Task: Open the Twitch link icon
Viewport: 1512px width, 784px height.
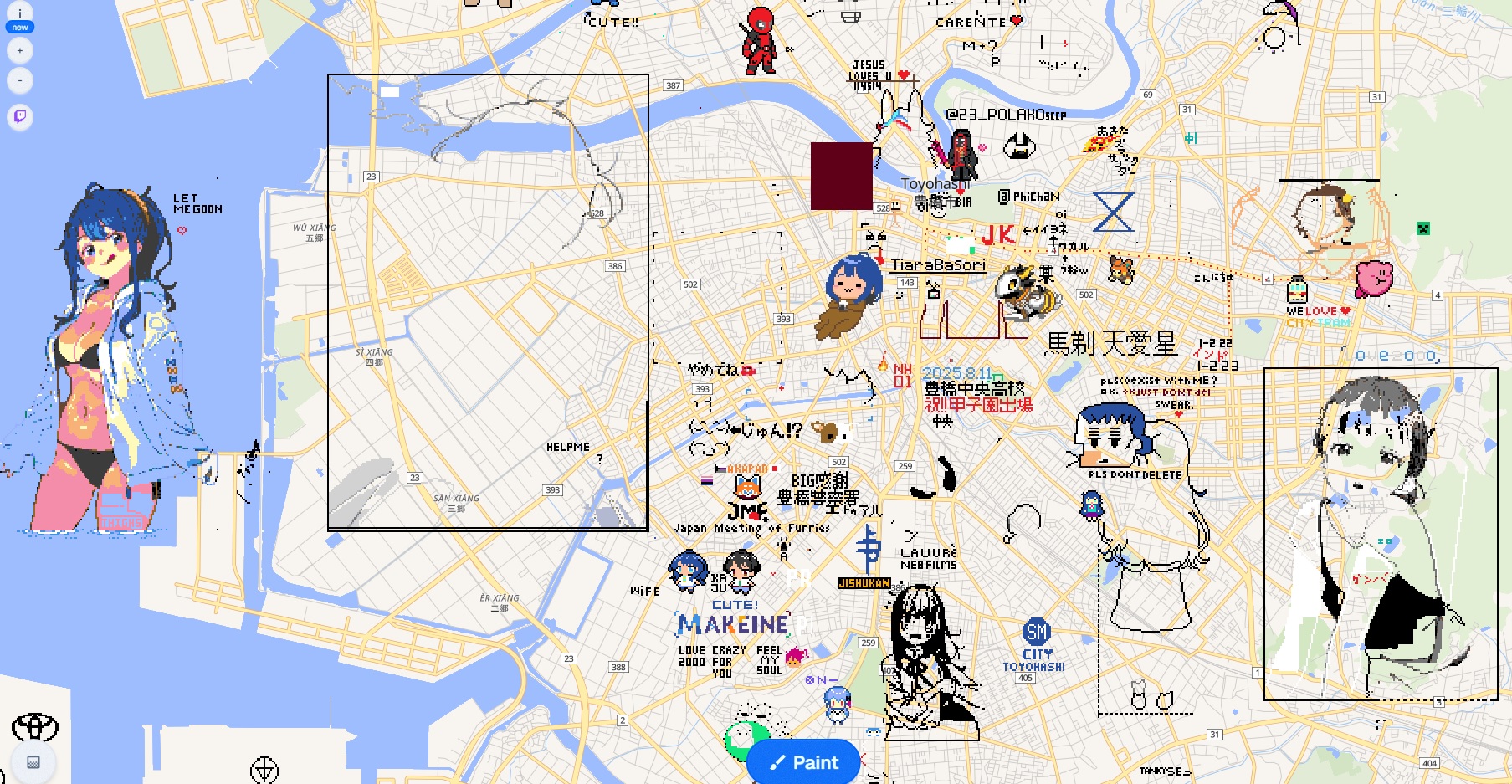Action: tap(20, 116)
